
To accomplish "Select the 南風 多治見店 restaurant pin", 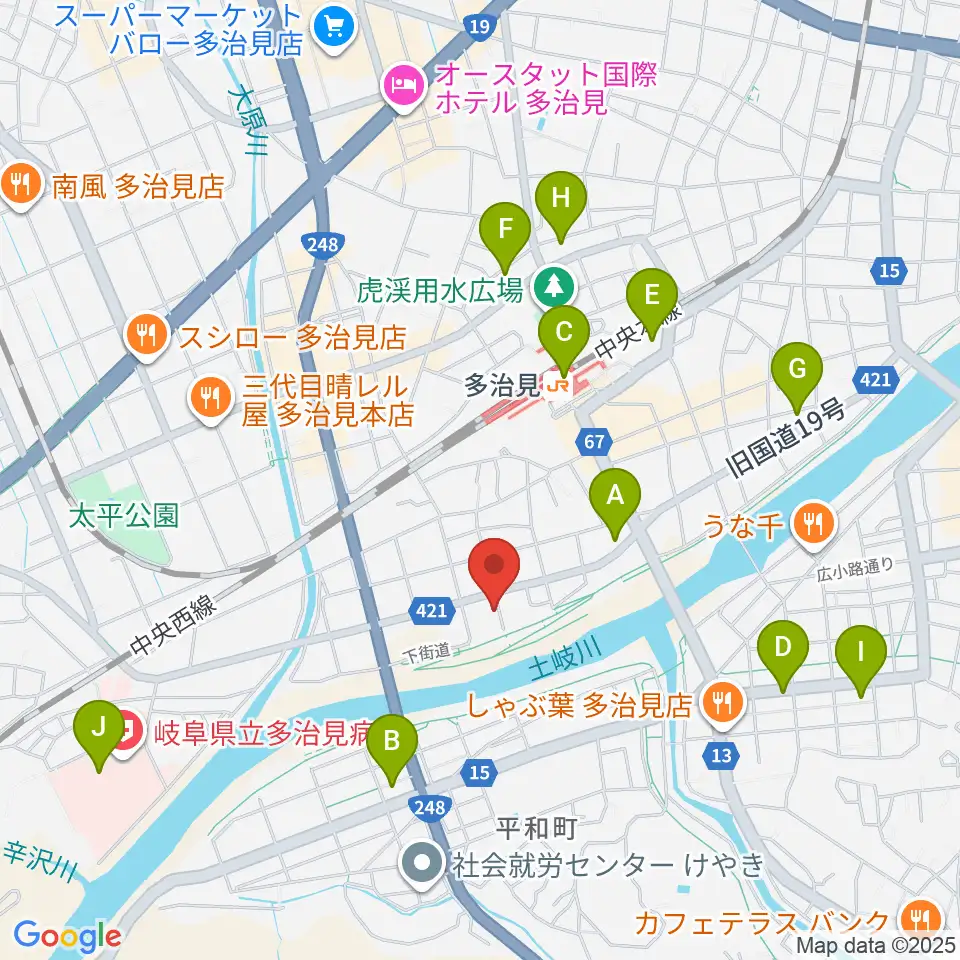I will 21,186.
